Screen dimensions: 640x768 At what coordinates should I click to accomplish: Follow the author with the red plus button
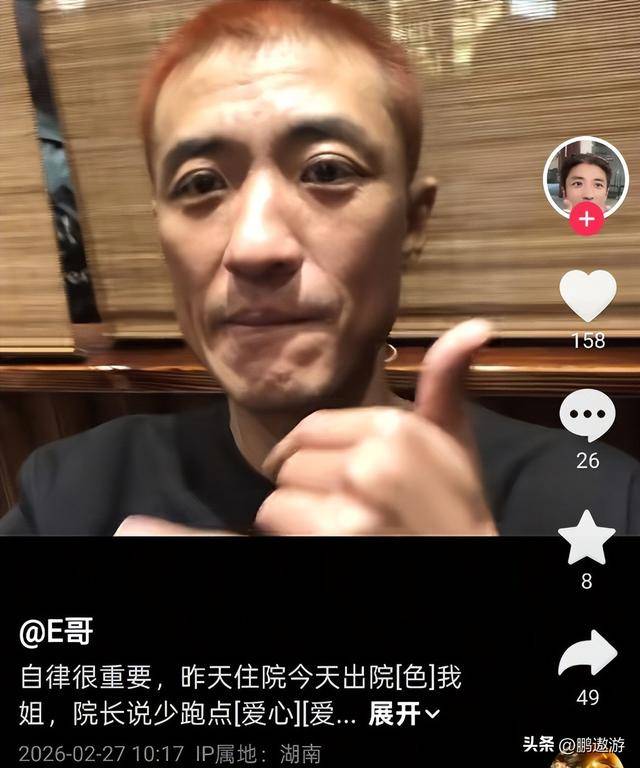point(587,218)
